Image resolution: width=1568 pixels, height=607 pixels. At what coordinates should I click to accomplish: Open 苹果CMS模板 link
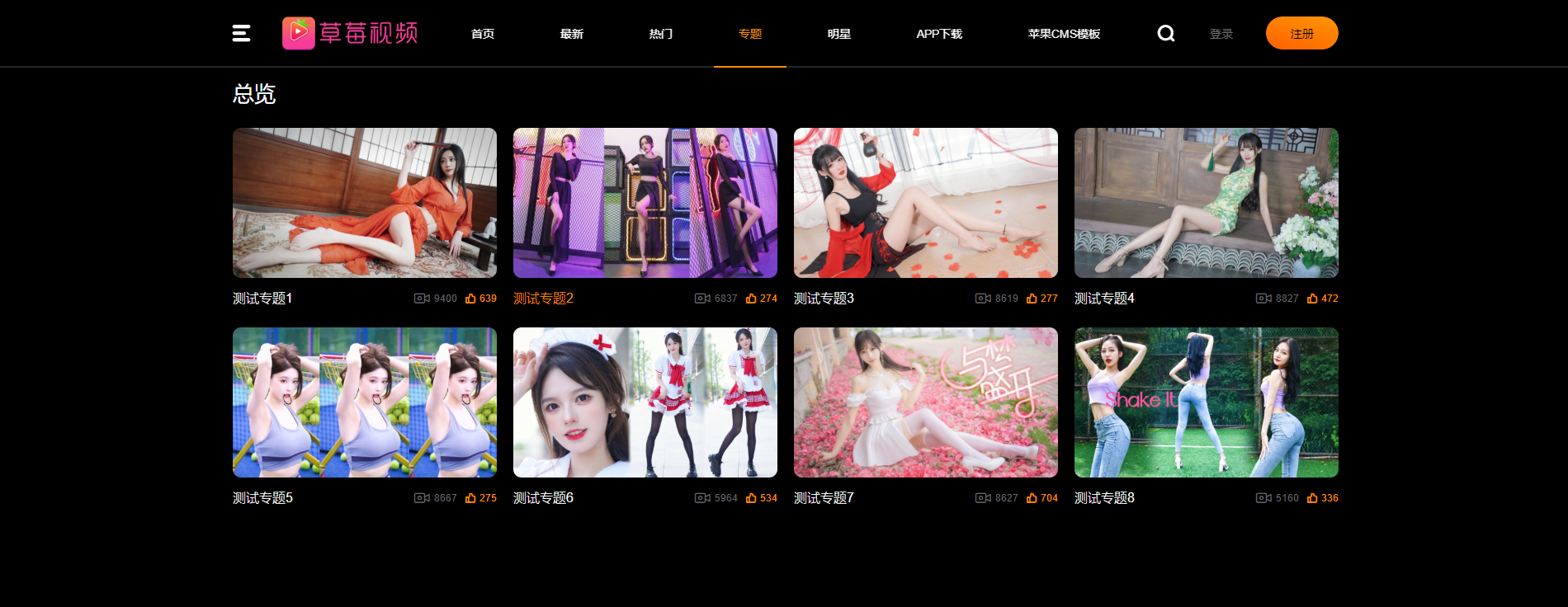click(x=1064, y=34)
